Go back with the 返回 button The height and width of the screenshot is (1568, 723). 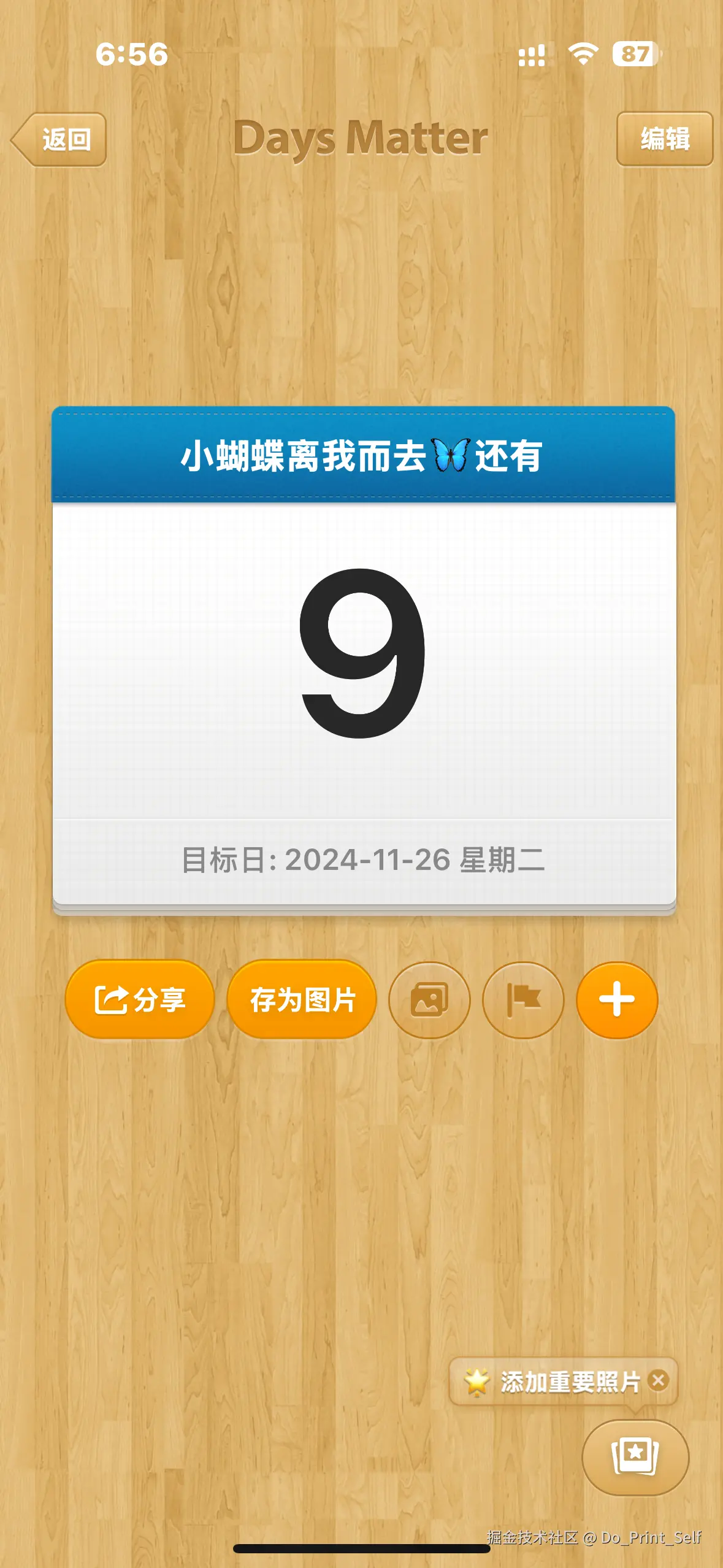[x=59, y=139]
